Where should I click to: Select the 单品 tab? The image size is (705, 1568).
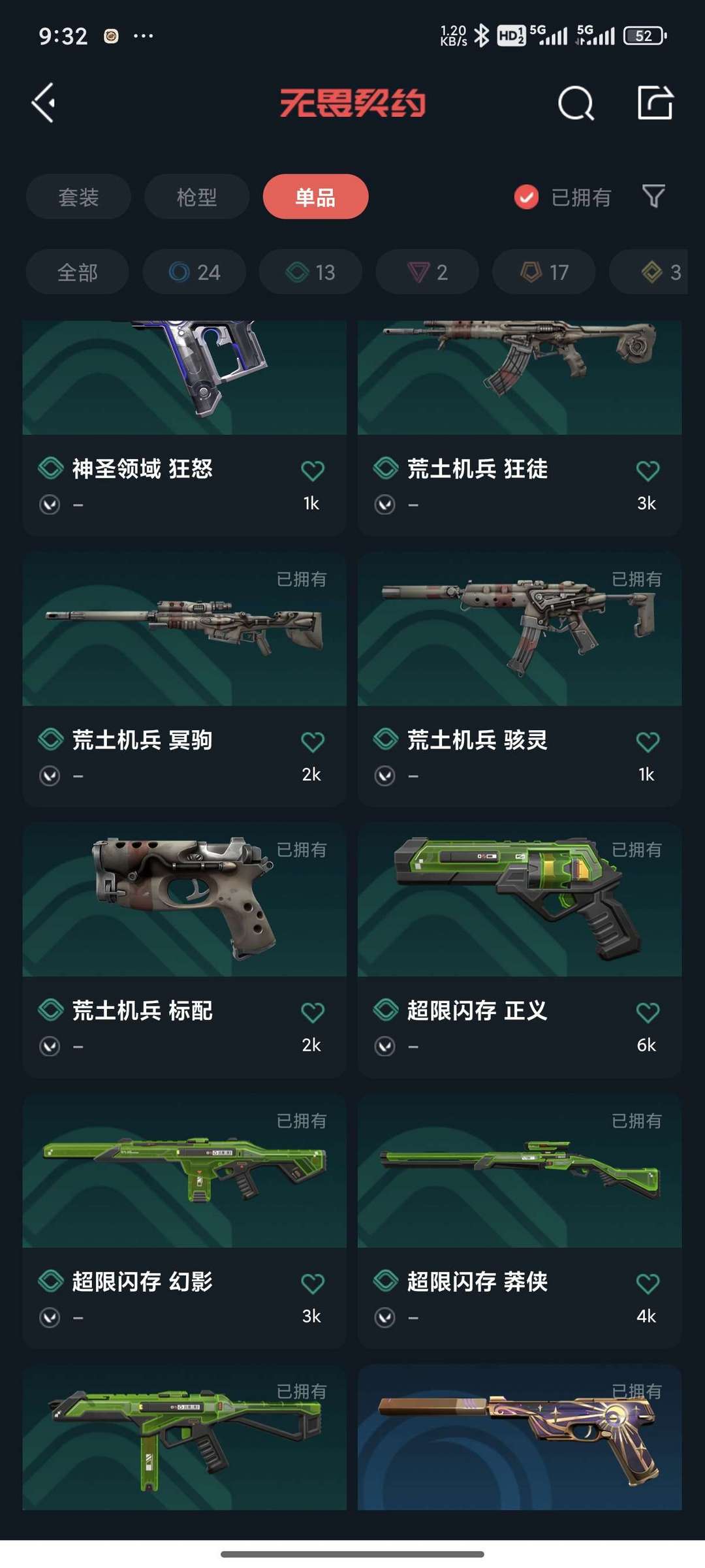point(315,197)
